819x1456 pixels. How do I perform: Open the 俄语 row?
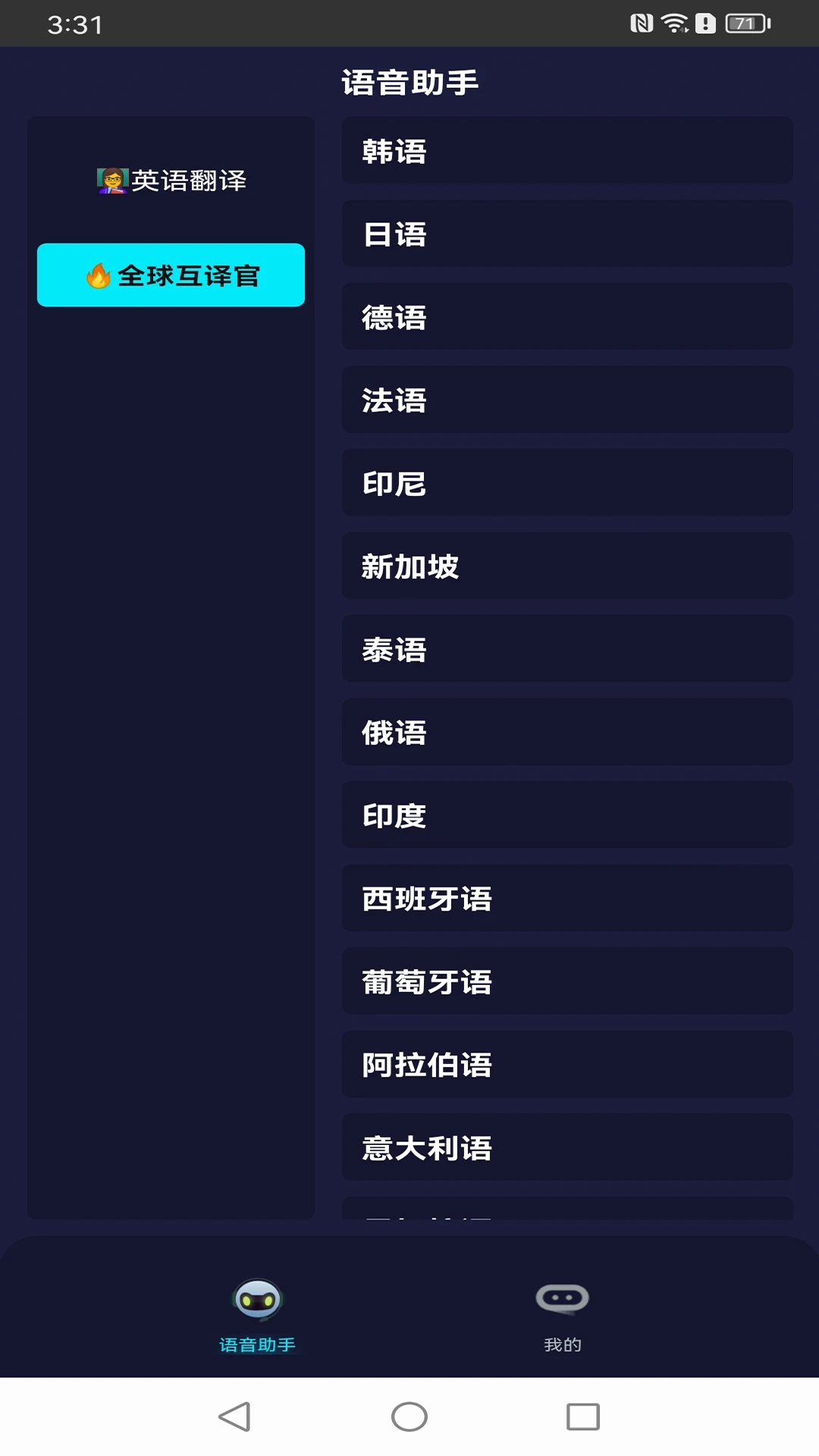[566, 732]
